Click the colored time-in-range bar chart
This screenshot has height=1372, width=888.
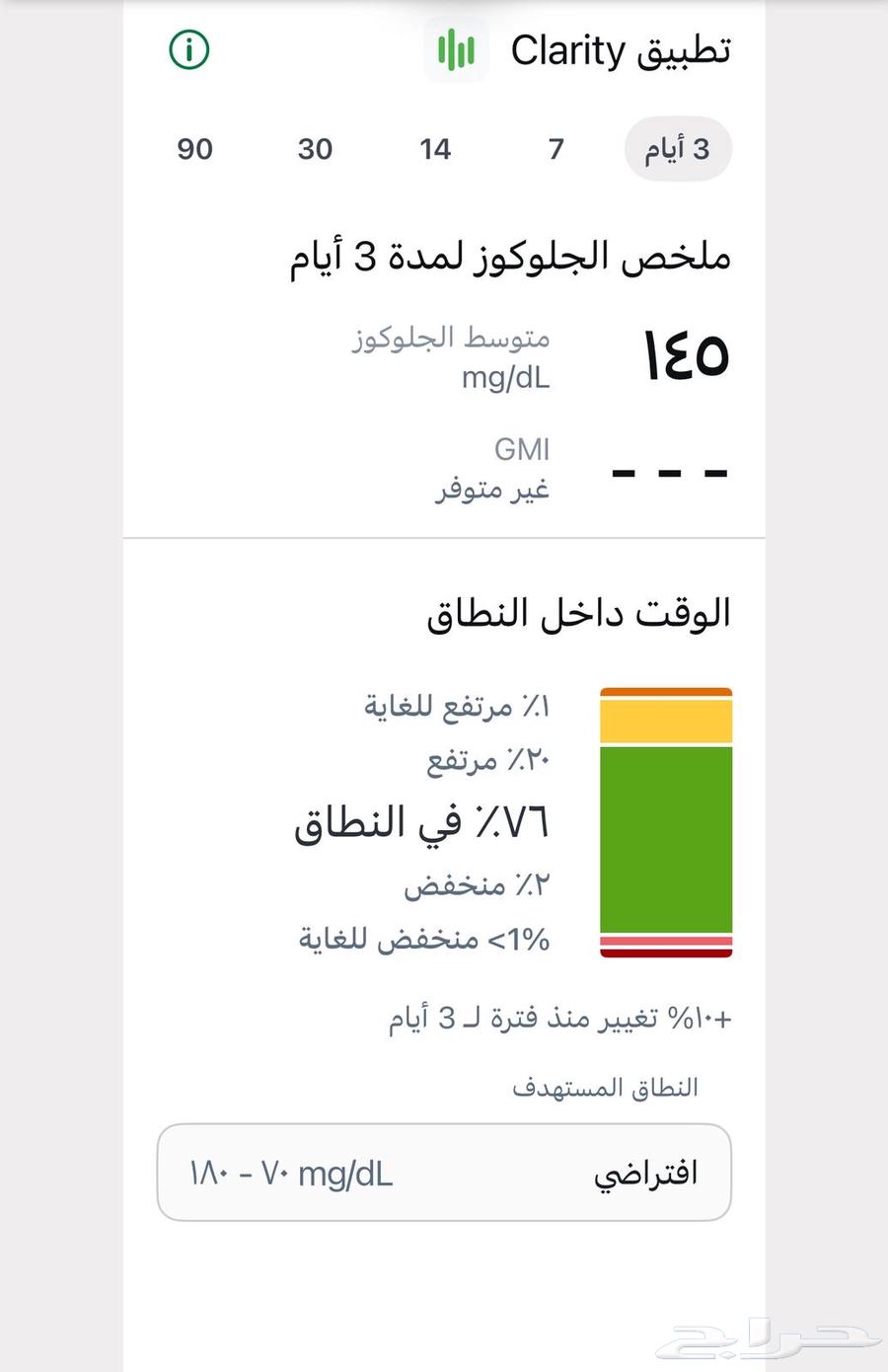pyautogui.click(x=666, y=819)
